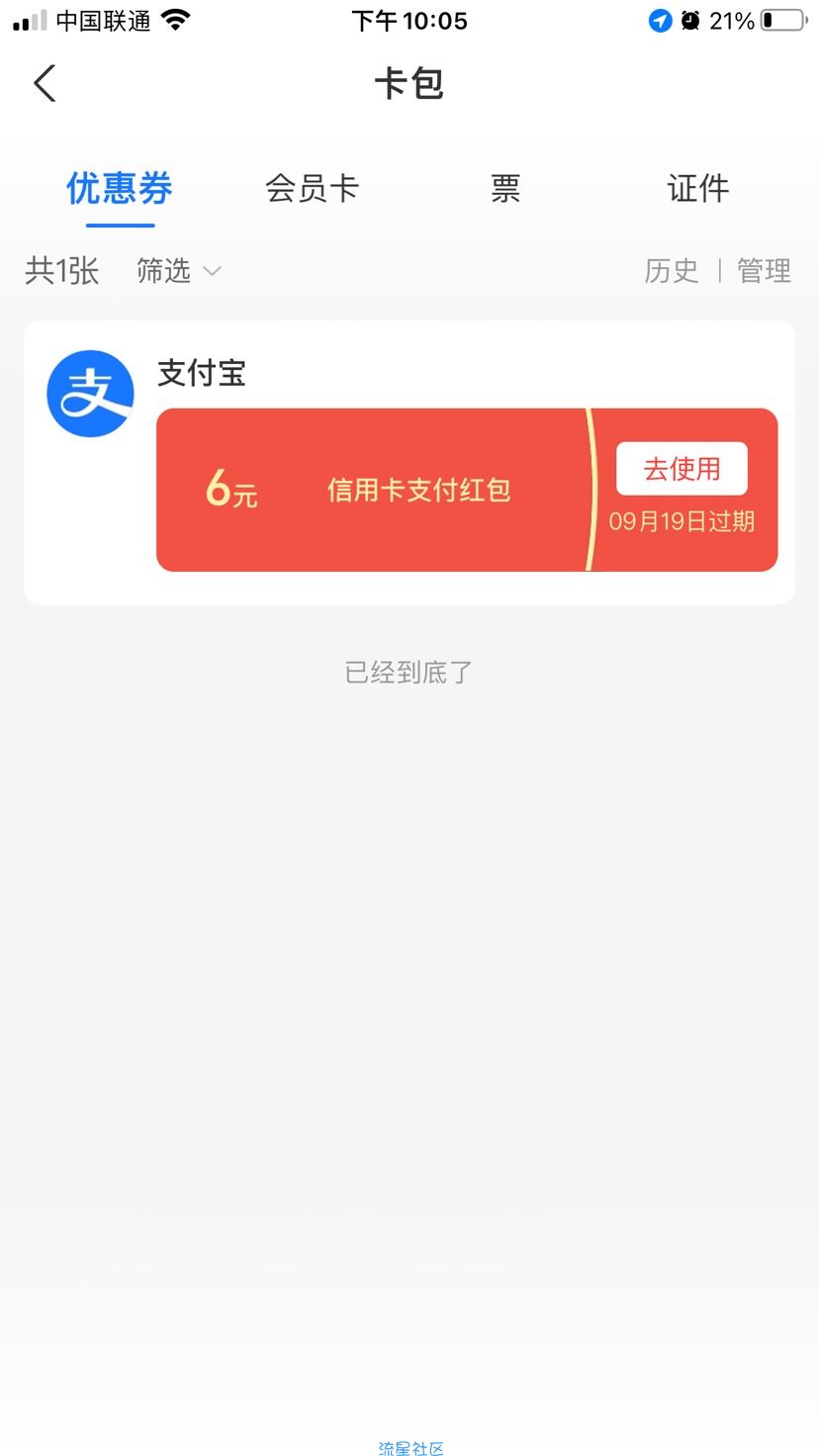View coupon 历史 records
The height and width of the screenshot is (1456, 819).
(672, 270)
